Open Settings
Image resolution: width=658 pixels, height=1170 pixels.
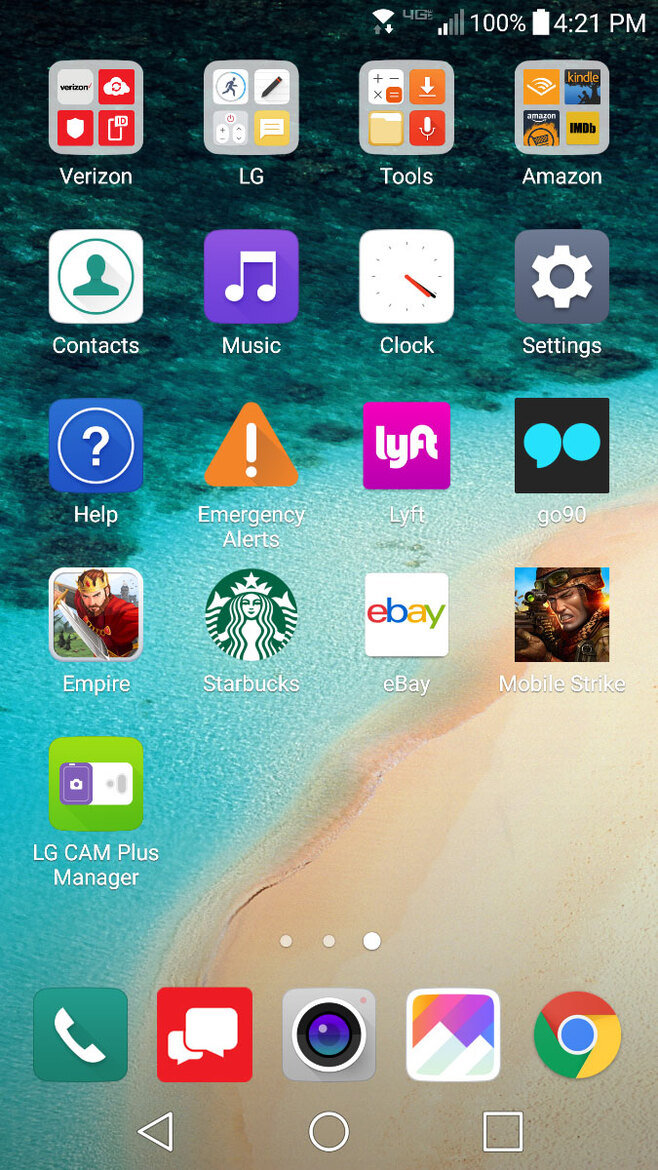point(562,277)
